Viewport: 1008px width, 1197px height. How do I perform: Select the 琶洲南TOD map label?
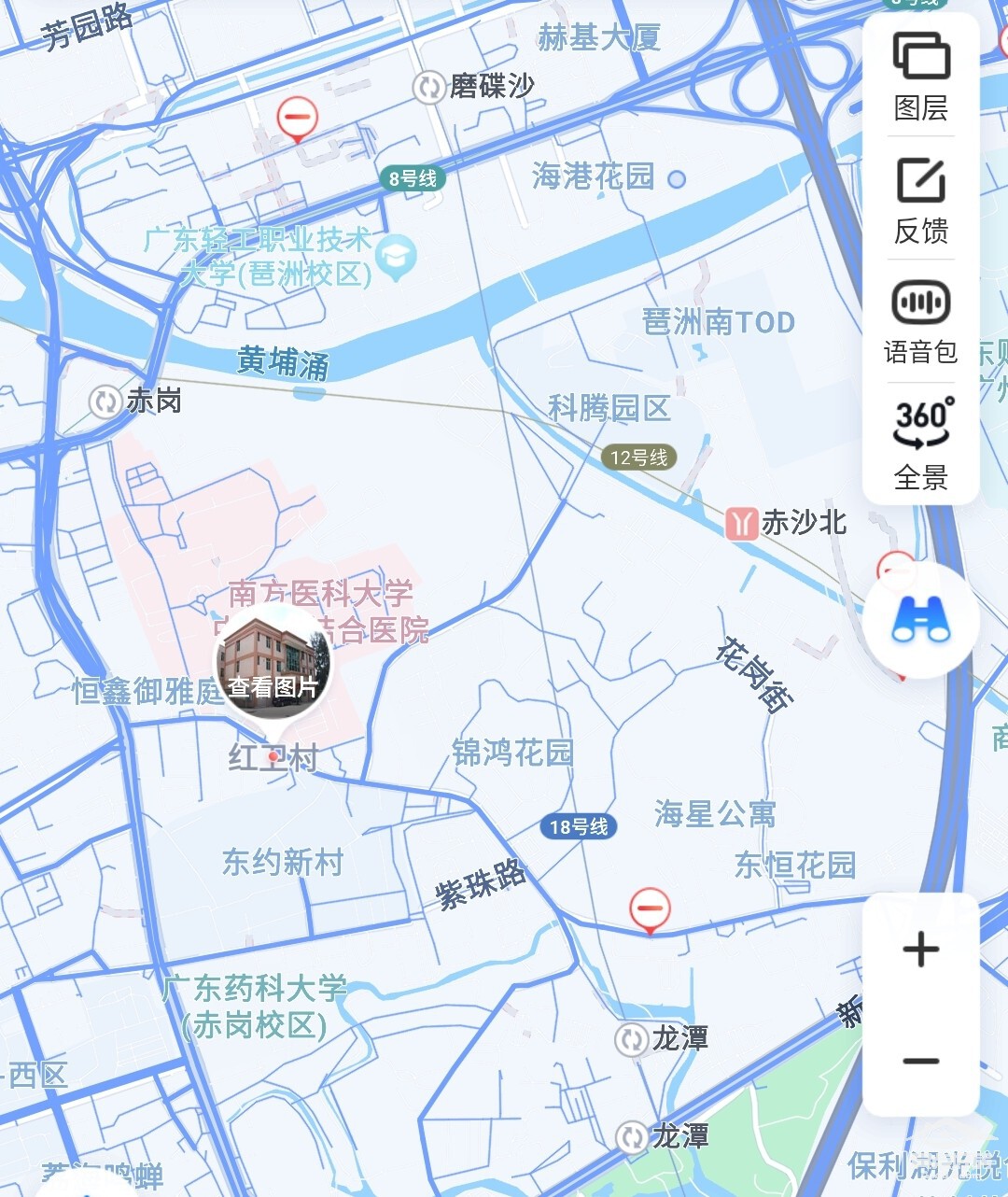719,322
